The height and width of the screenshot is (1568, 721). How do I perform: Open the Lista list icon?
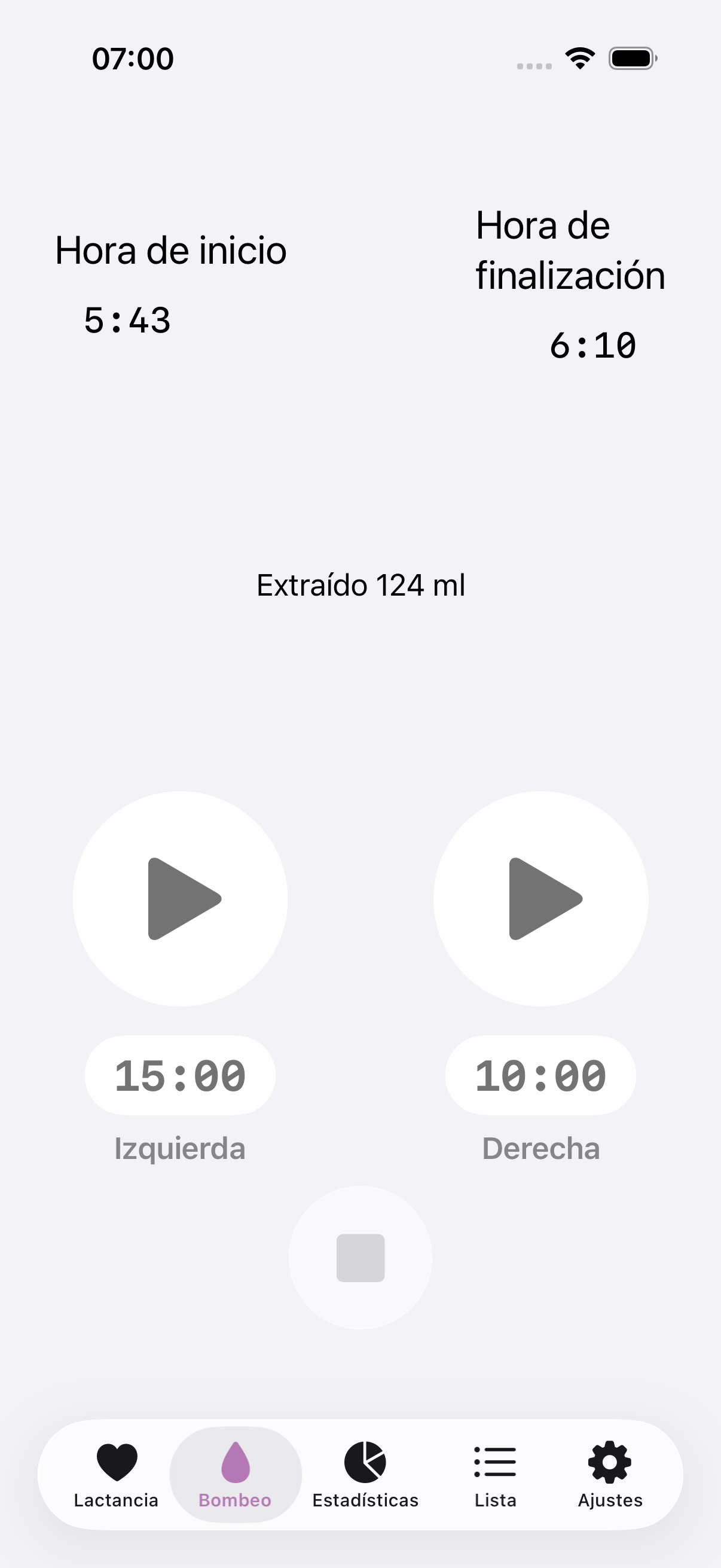pyautogui.click(x=494, y=1462)
